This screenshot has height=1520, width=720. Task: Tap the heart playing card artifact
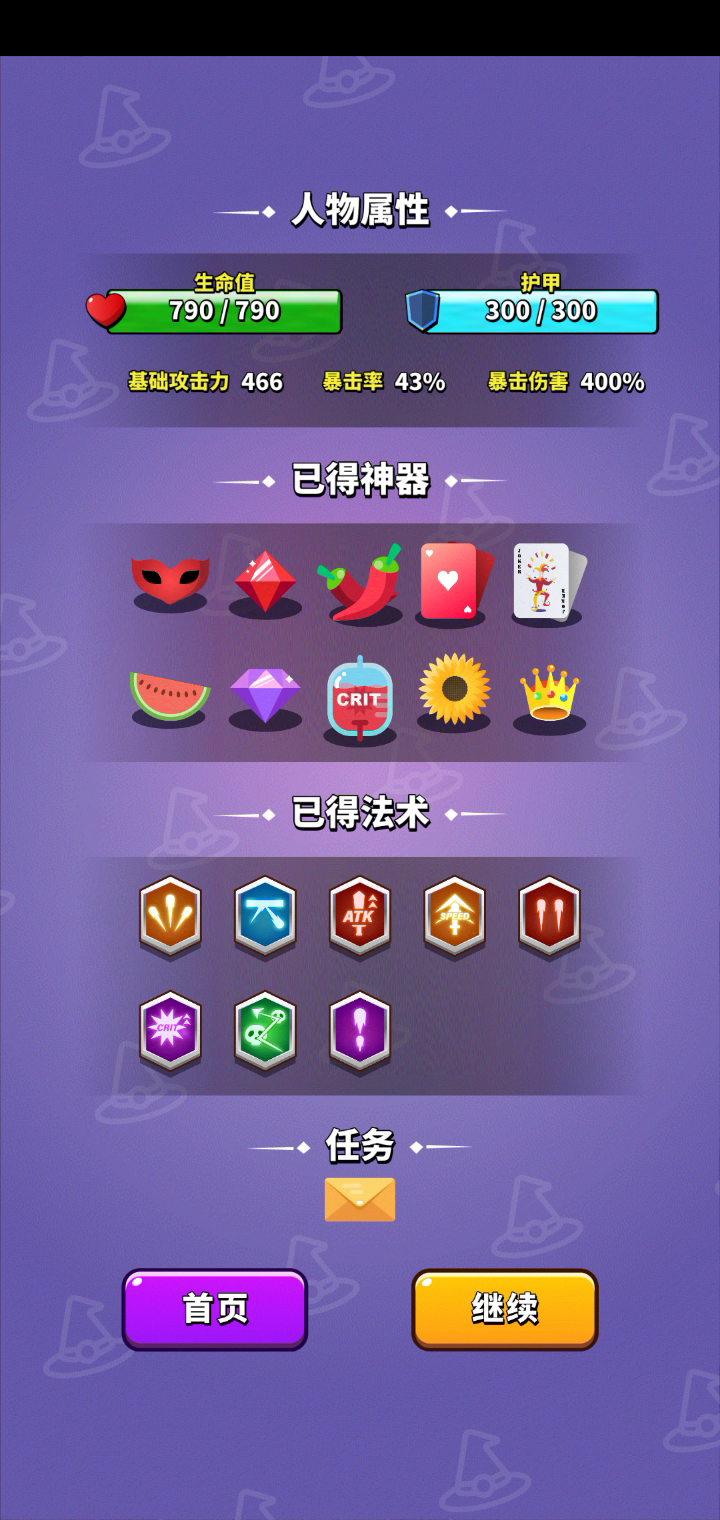(454, 582)
